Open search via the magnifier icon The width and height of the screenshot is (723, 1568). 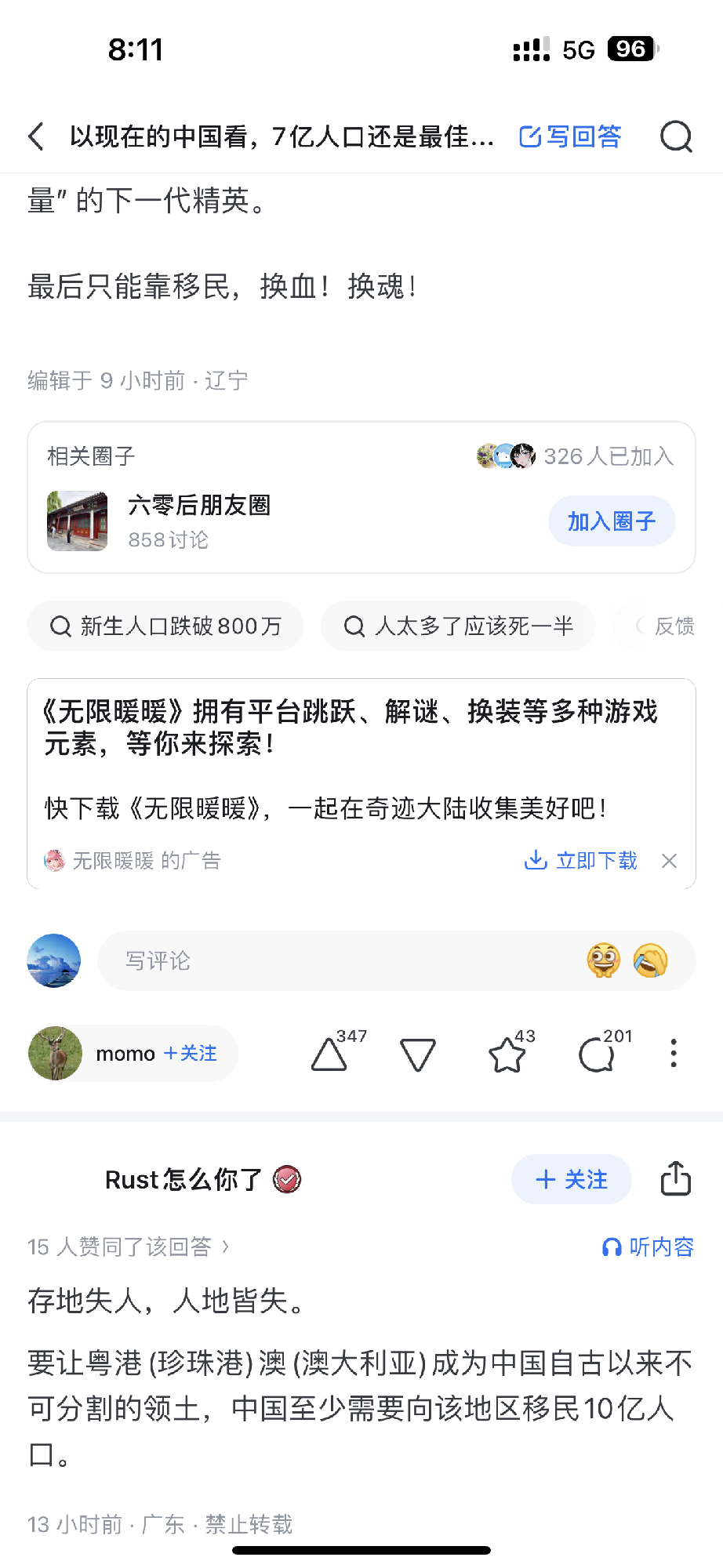tap(675, 136)
